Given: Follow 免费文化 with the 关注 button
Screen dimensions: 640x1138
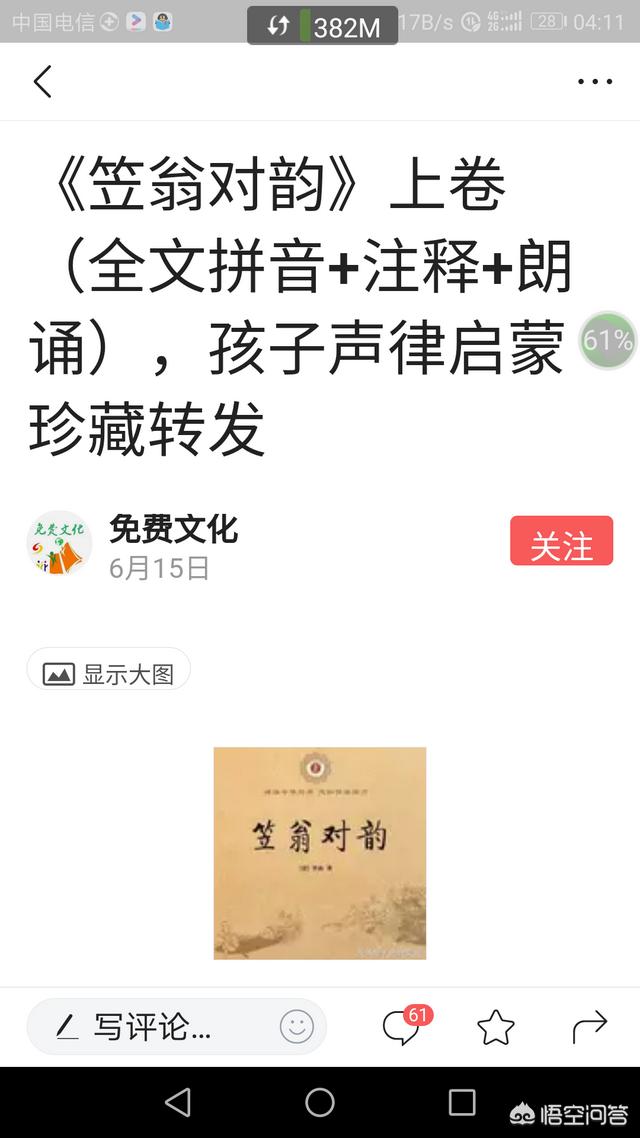Looking at the screenshot, I should point(561,542).
